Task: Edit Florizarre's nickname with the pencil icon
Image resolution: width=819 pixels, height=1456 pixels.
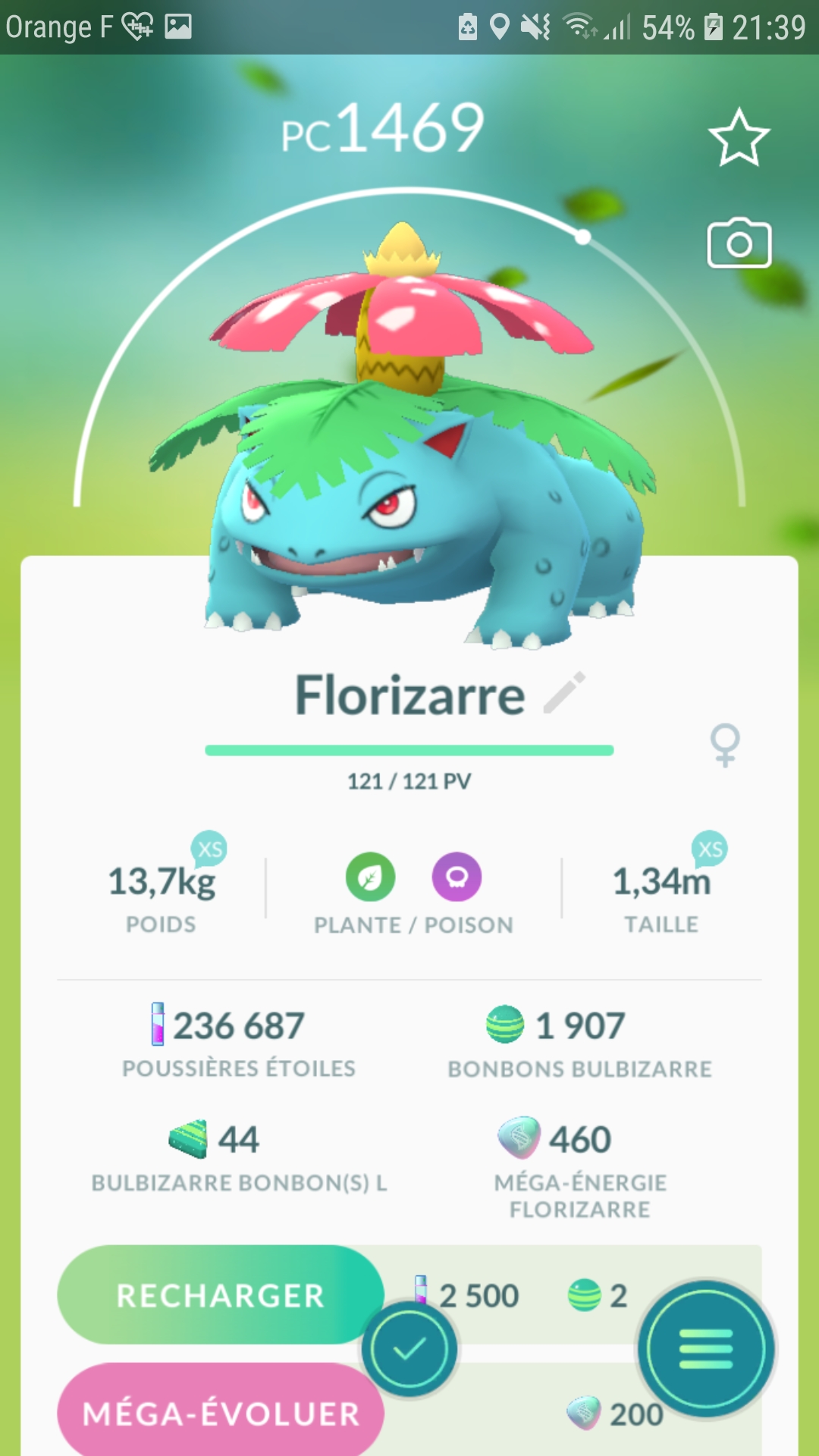Action: [x=565, y=692]
